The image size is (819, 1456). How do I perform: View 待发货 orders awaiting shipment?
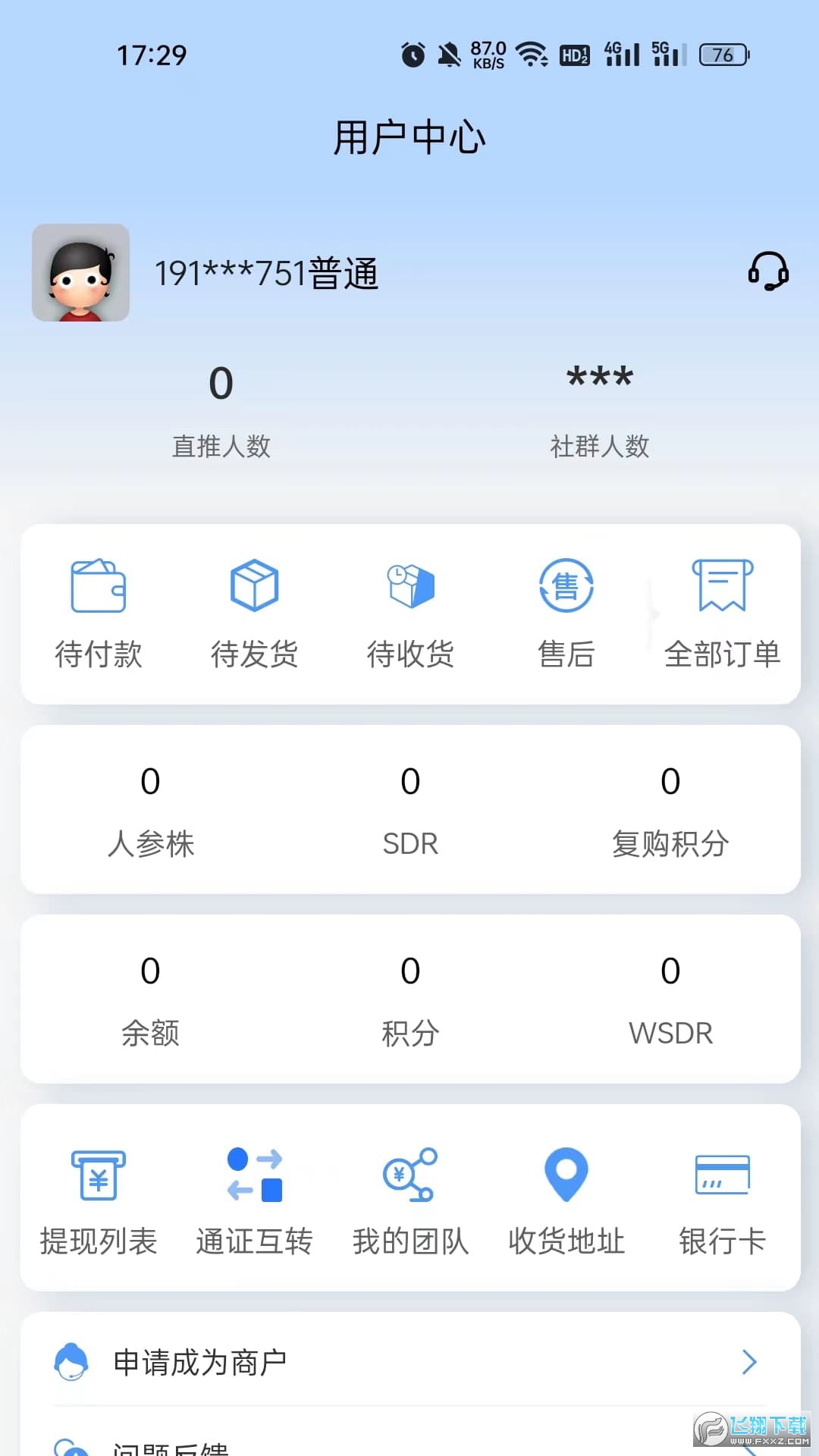tap(255, 613)
